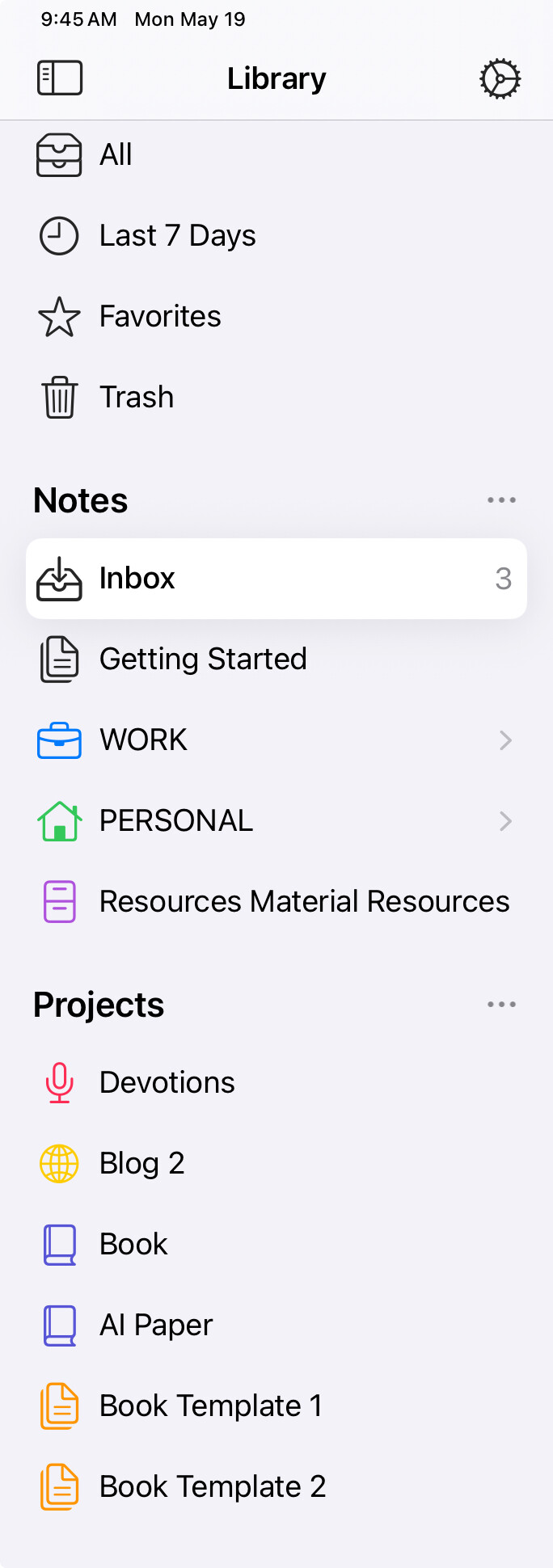The height and width of the screenshot is (1568, 553).
Task: Open the Projects section more options
Action: tap(501, 1005)
